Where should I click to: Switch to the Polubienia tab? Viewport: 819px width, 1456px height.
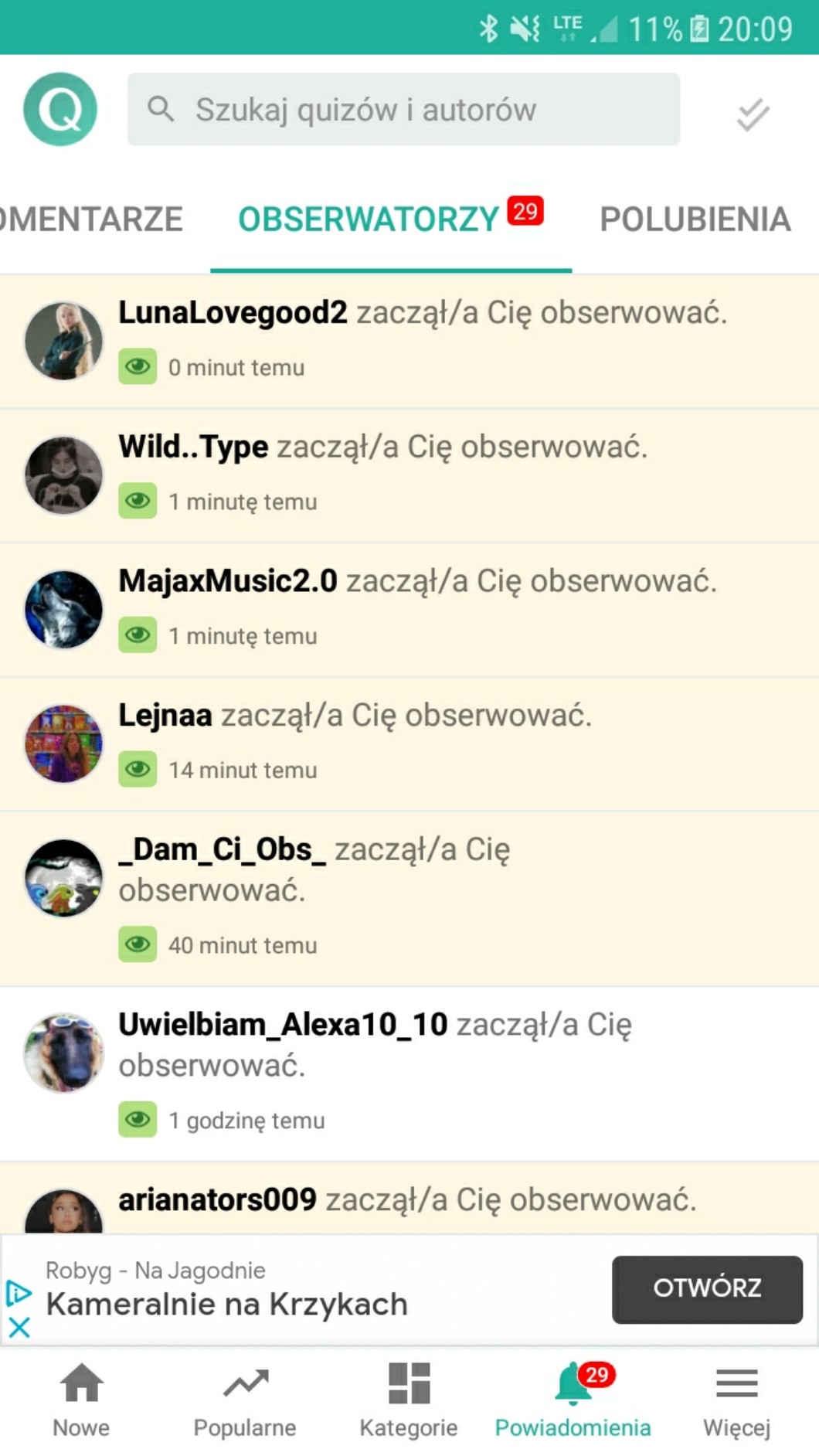click(x=695, y=219)
